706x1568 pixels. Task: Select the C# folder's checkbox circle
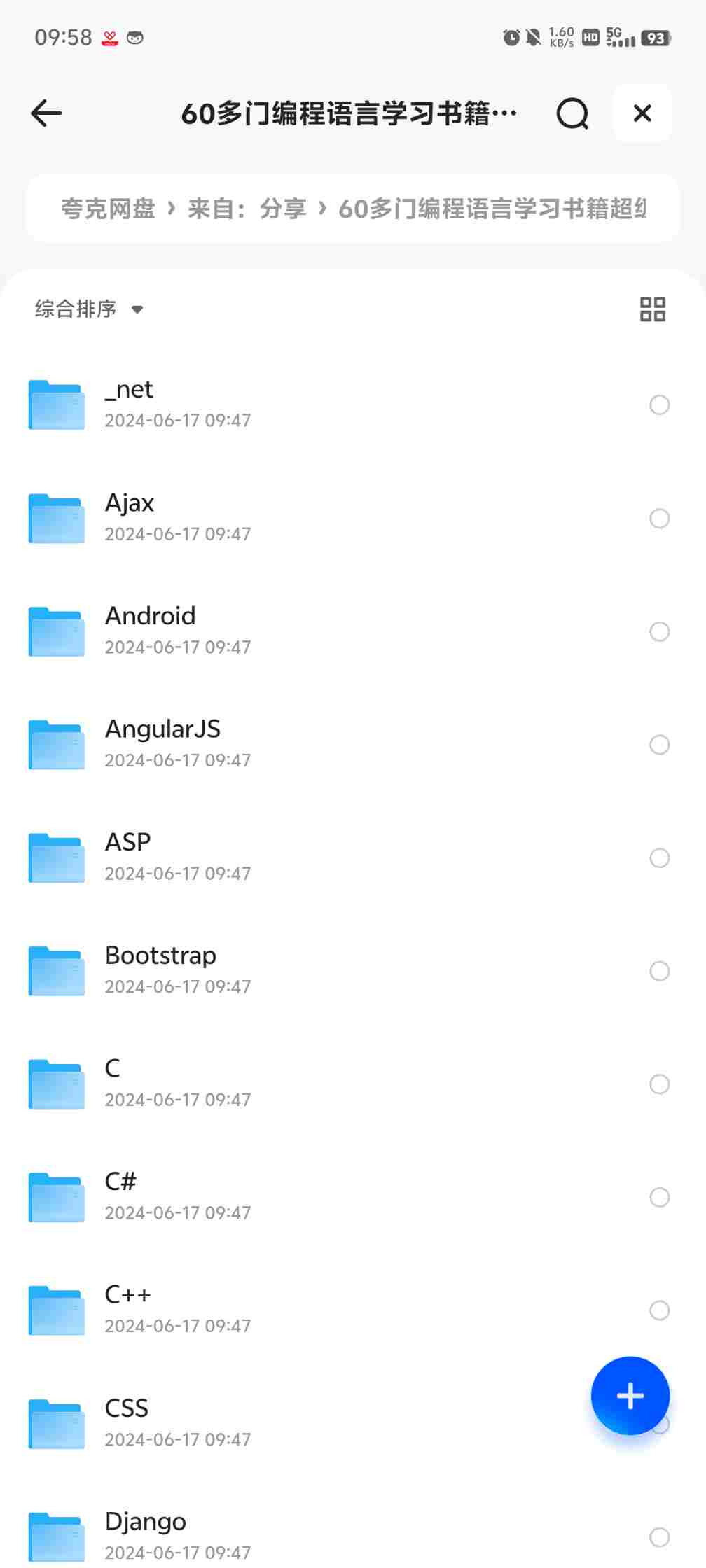click(659, 1197)
